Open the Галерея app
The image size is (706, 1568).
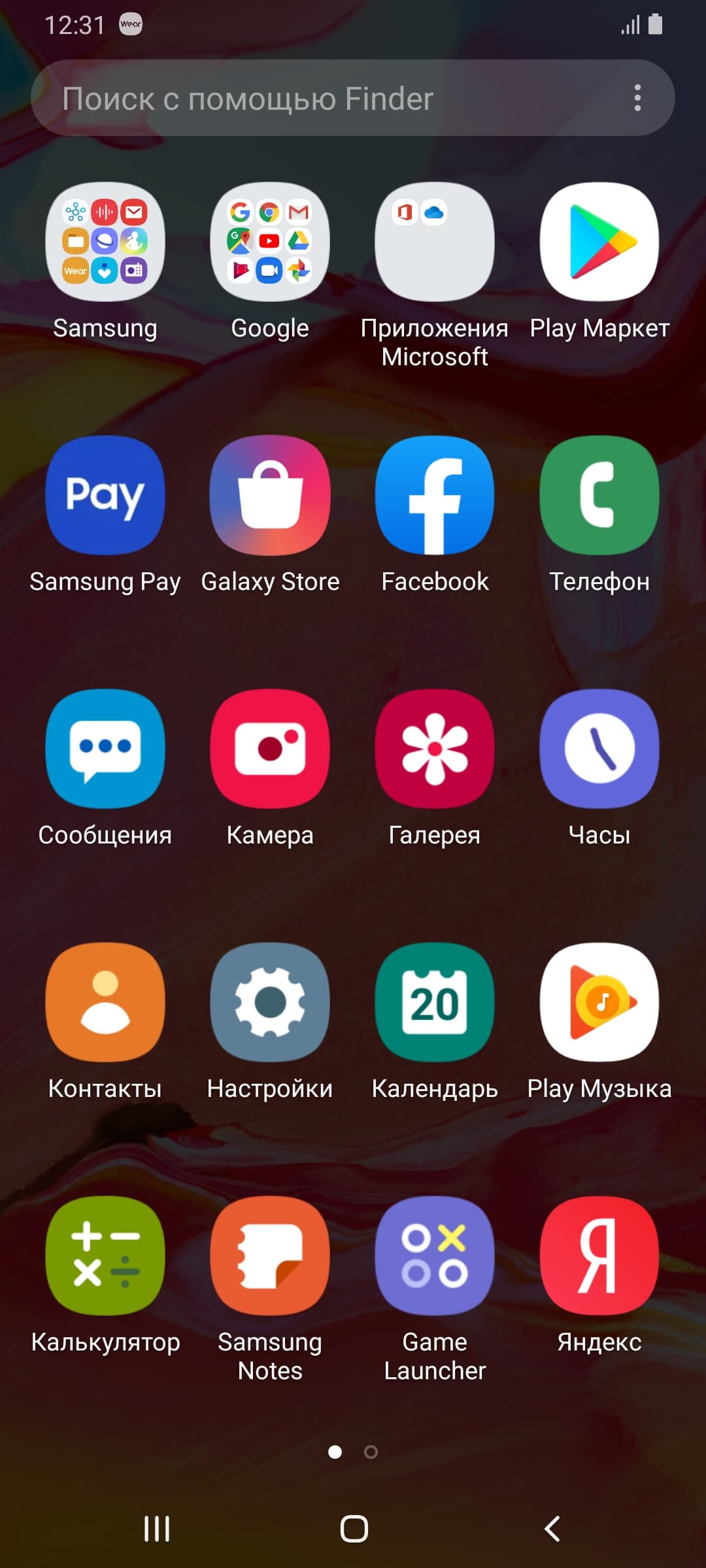pyautogui.click(x=435, y=748)
